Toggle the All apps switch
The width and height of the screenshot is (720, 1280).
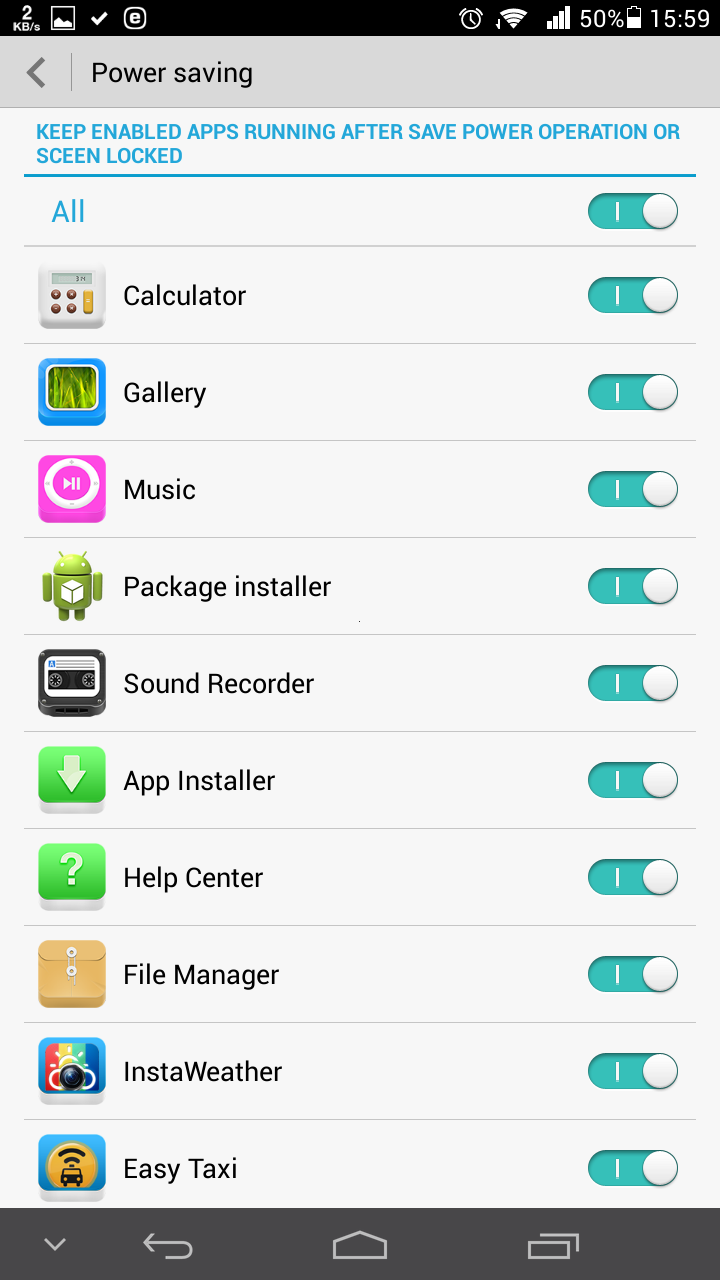(x=632, y=212)
